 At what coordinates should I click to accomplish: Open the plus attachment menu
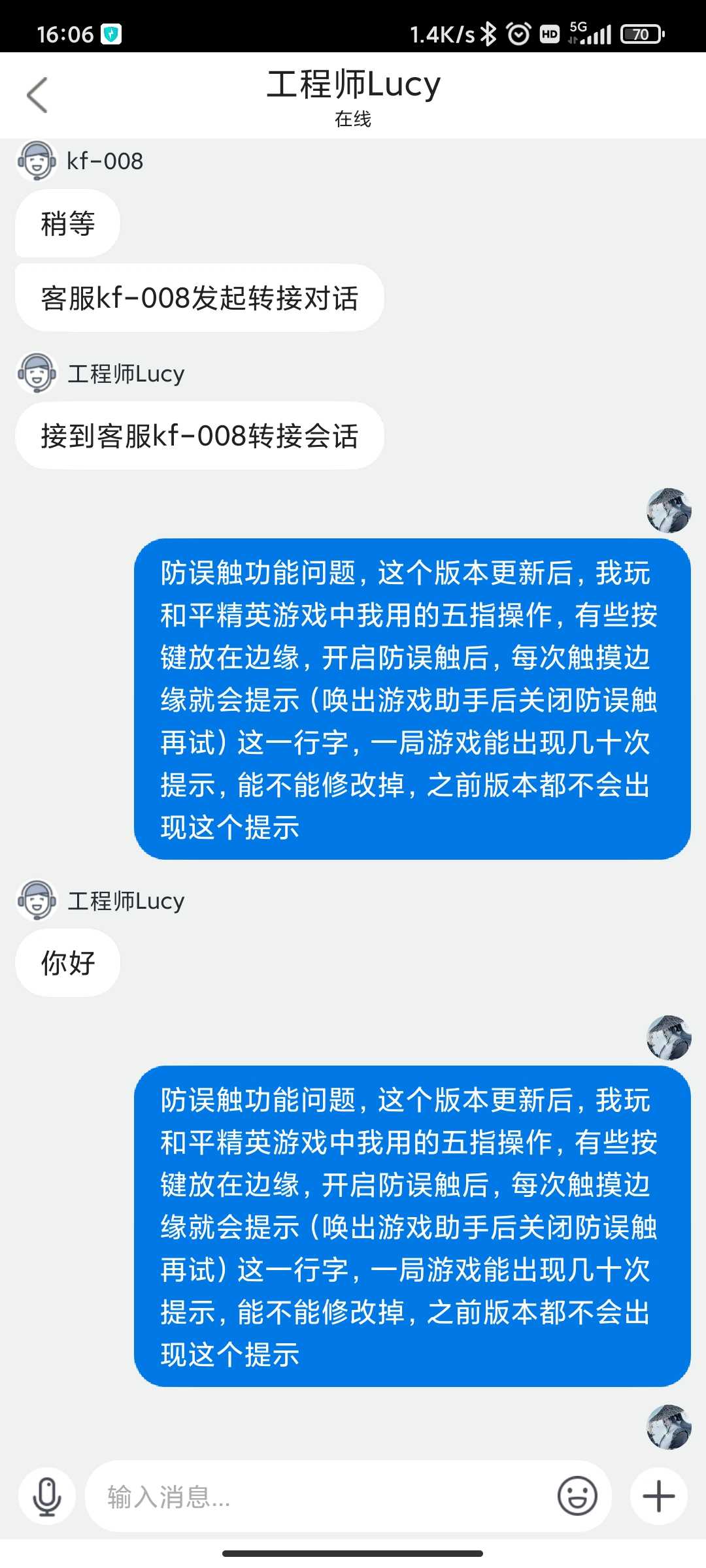(658, 1496)
